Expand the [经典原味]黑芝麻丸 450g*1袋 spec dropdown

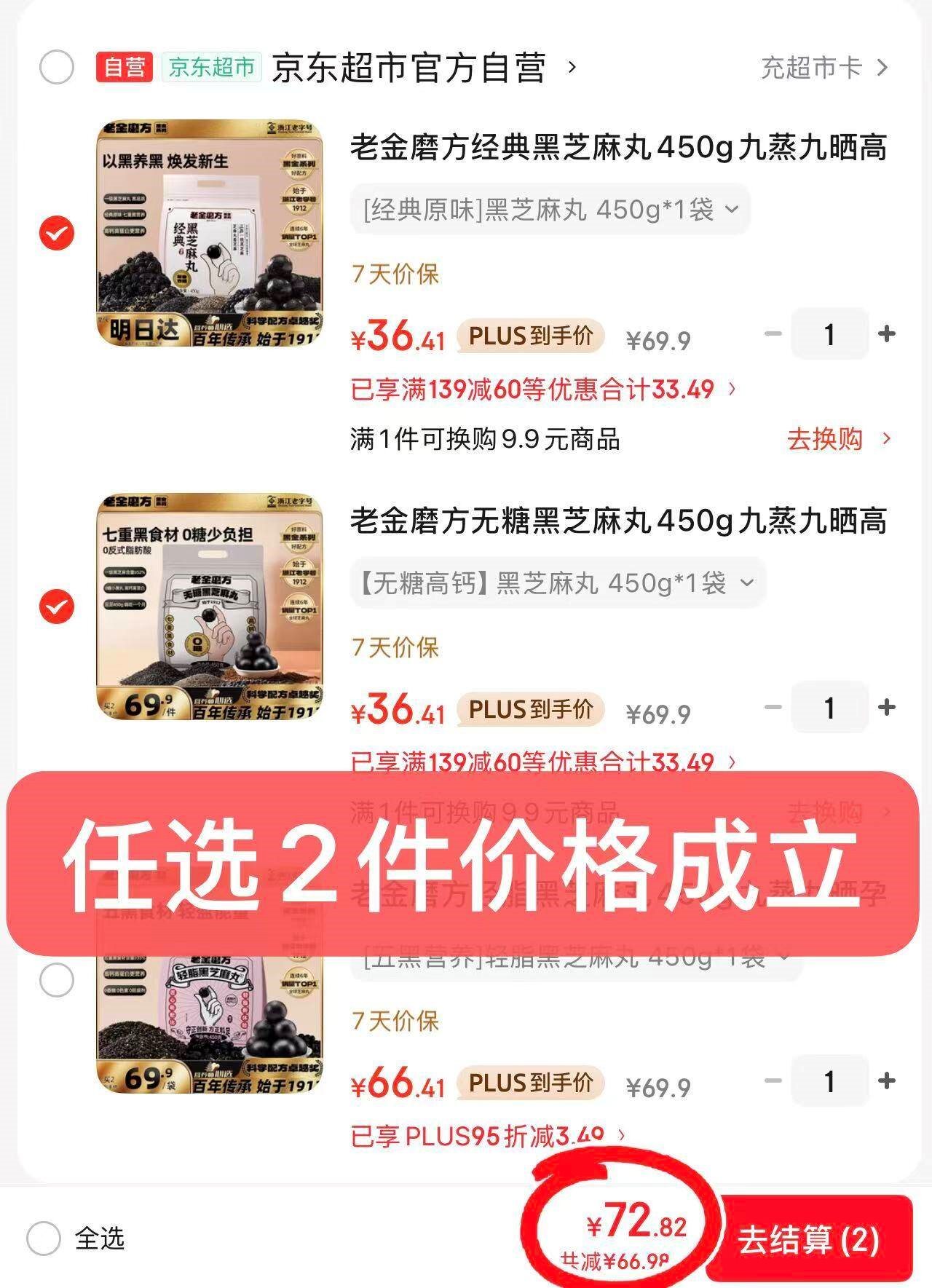[550, 210]
